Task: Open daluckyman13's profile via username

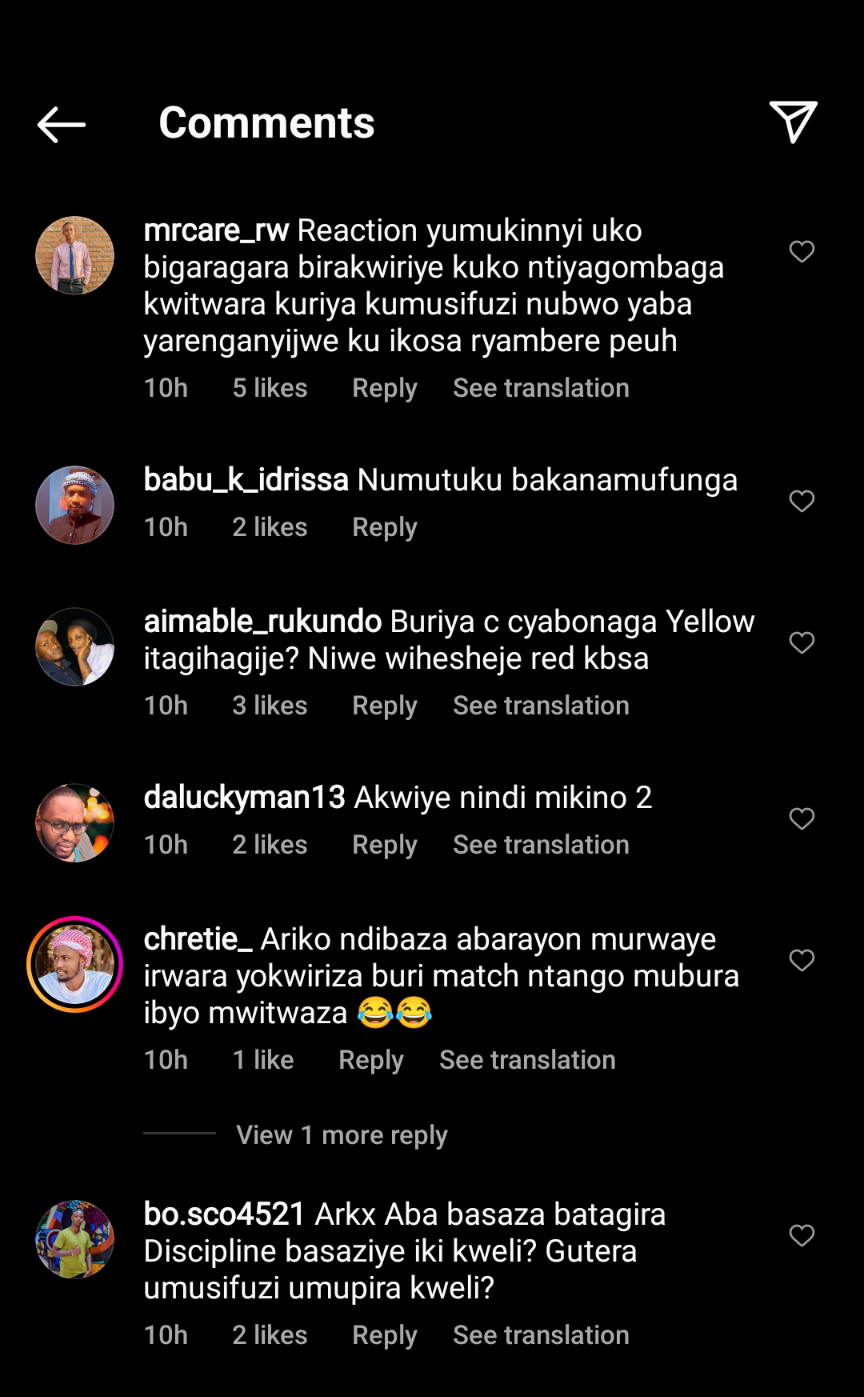Action: (x=244, y=797)
